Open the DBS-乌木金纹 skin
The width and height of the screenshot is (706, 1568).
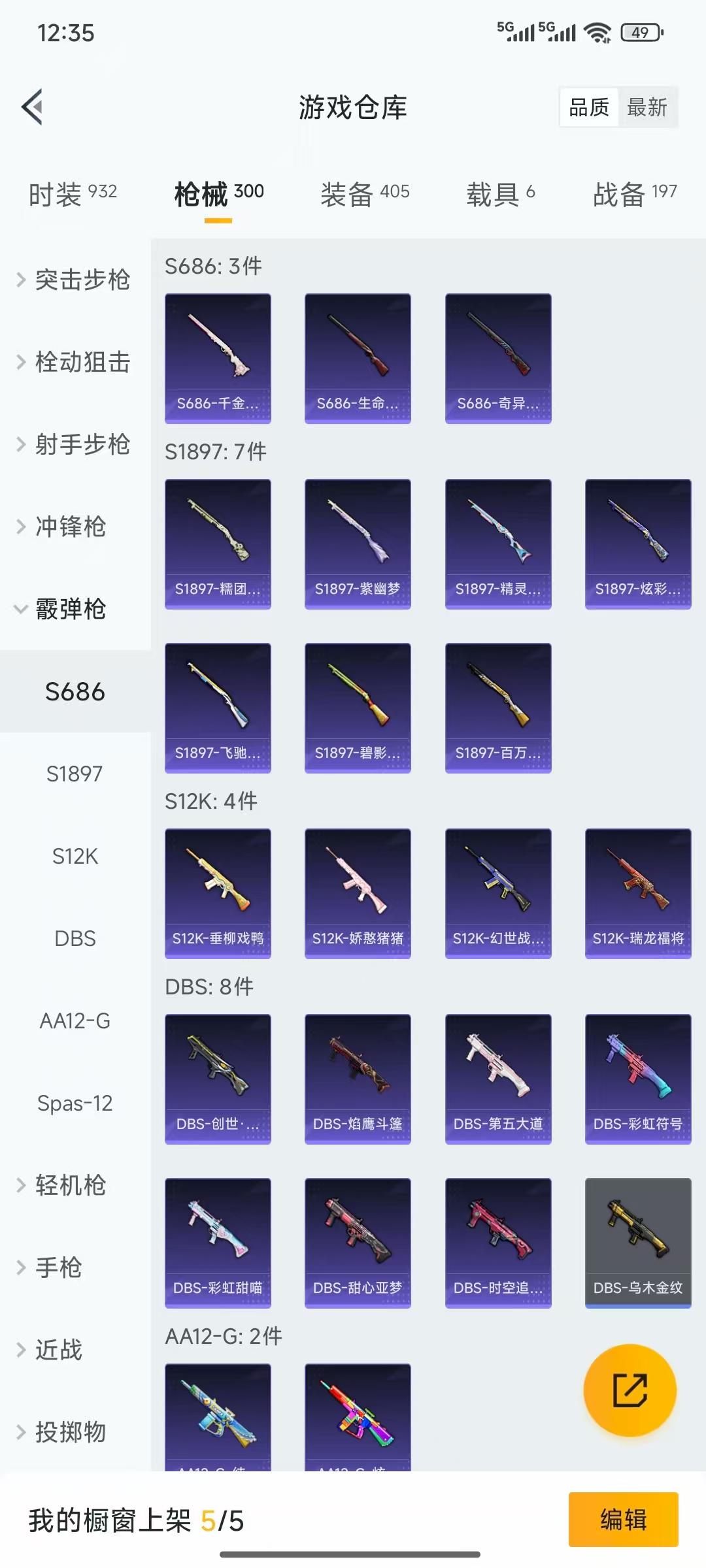(x=637, y=1243)
